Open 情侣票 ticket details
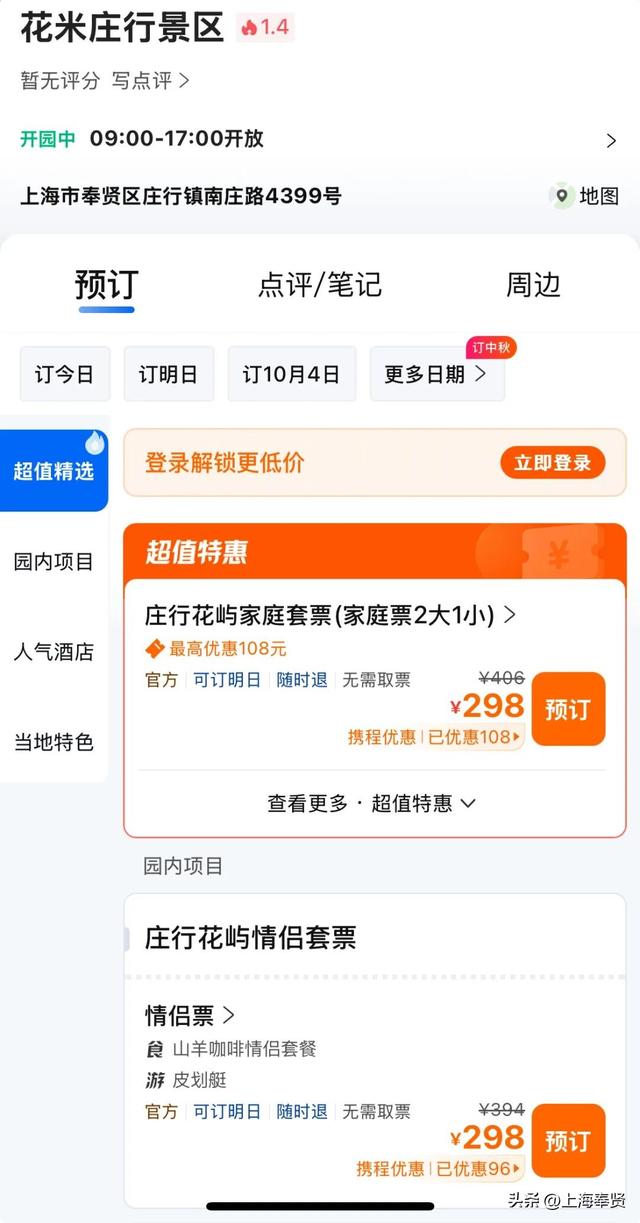640x1223 pixels. [x=190, y=1016]
